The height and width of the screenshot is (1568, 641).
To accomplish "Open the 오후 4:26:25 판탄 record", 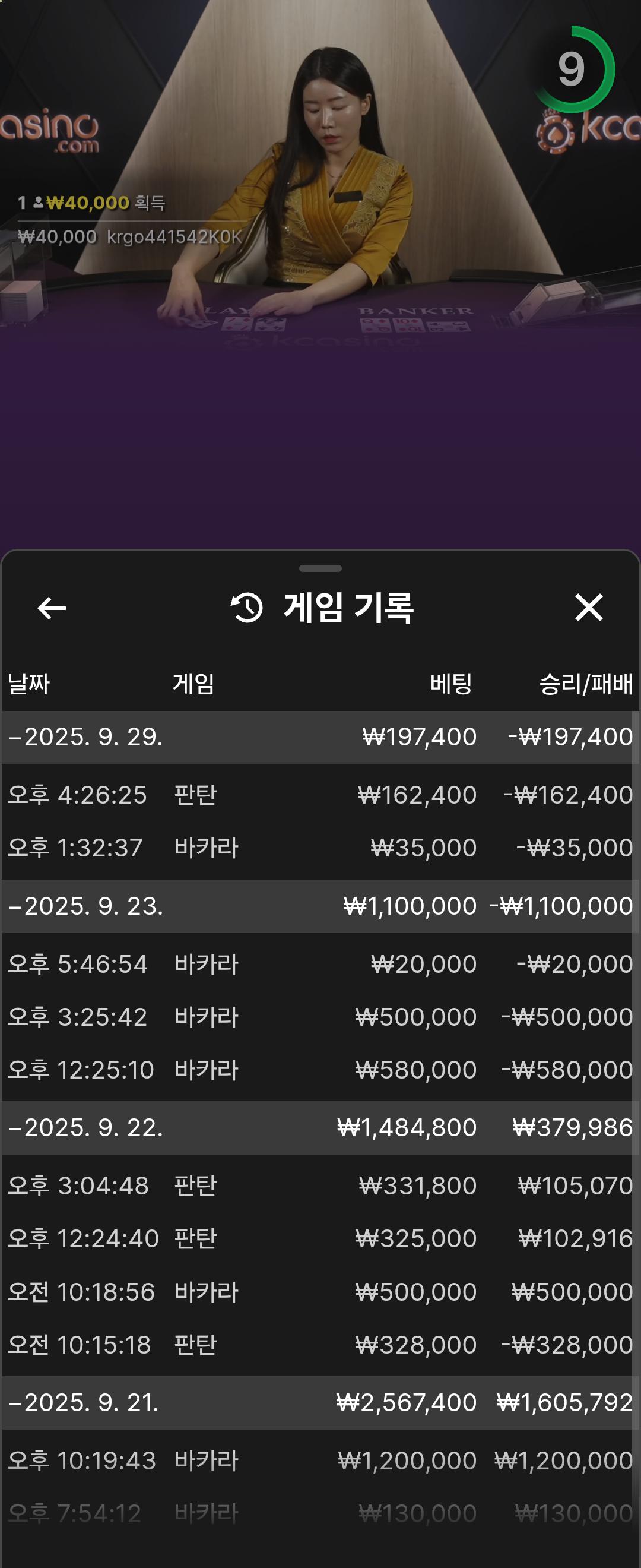I will pos(316,795).
